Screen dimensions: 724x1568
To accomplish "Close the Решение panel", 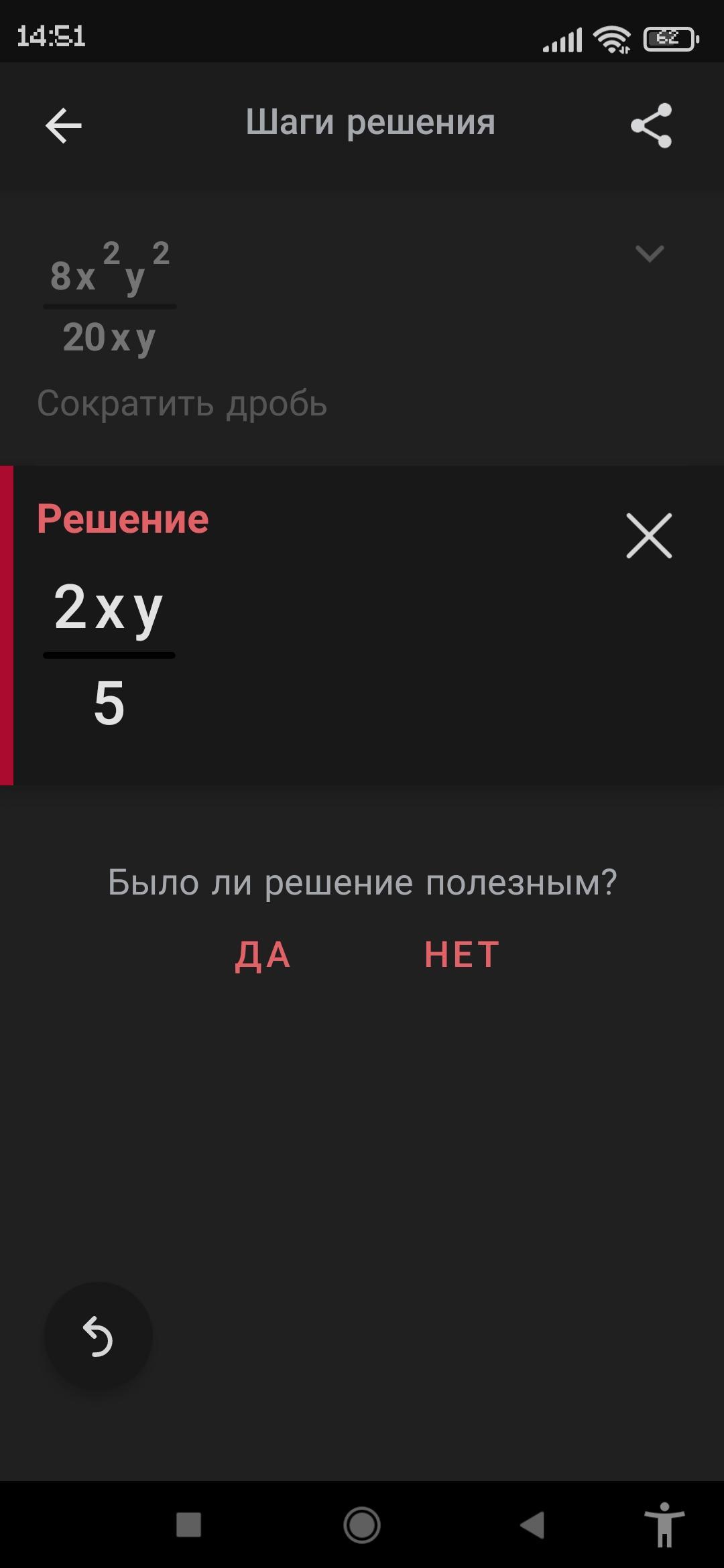I will (649, 535).
